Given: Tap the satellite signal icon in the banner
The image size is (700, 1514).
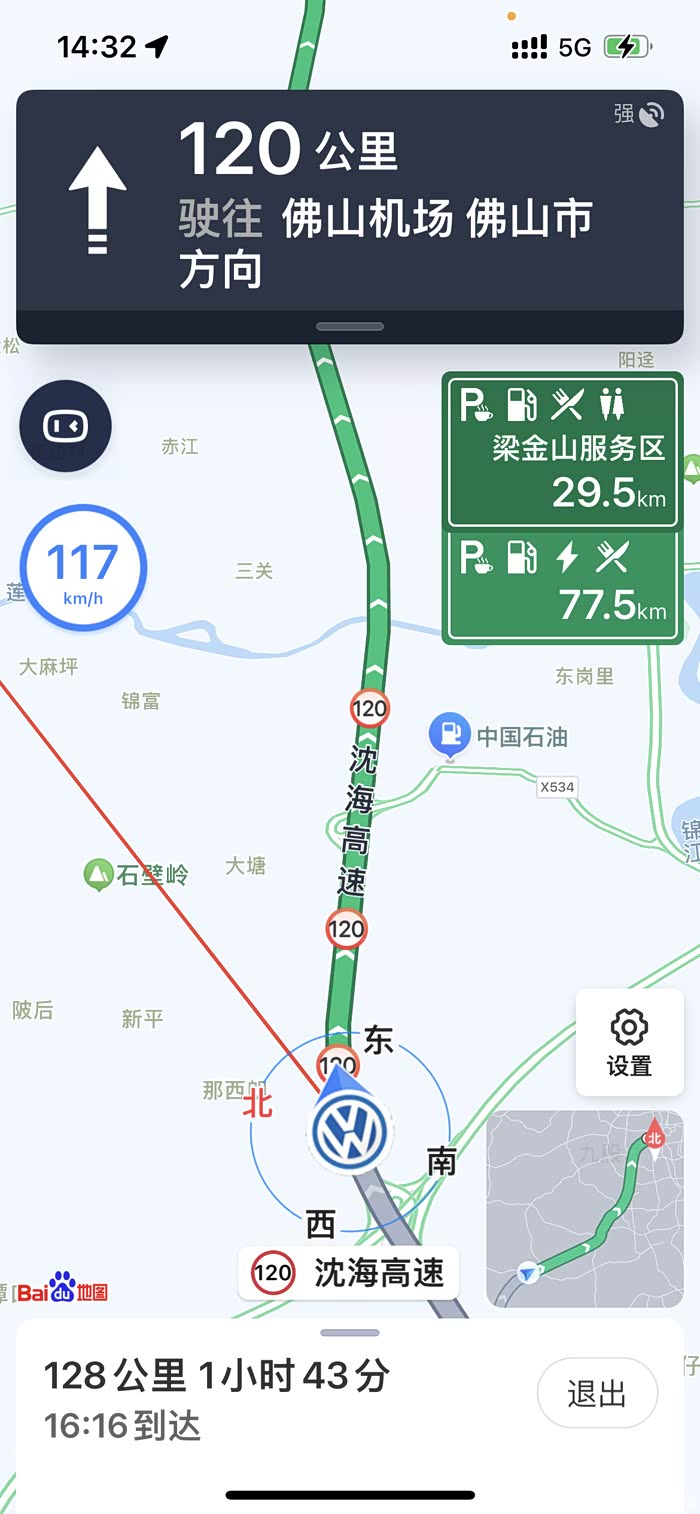Looking at the screenshot, I should click(651, 115).
